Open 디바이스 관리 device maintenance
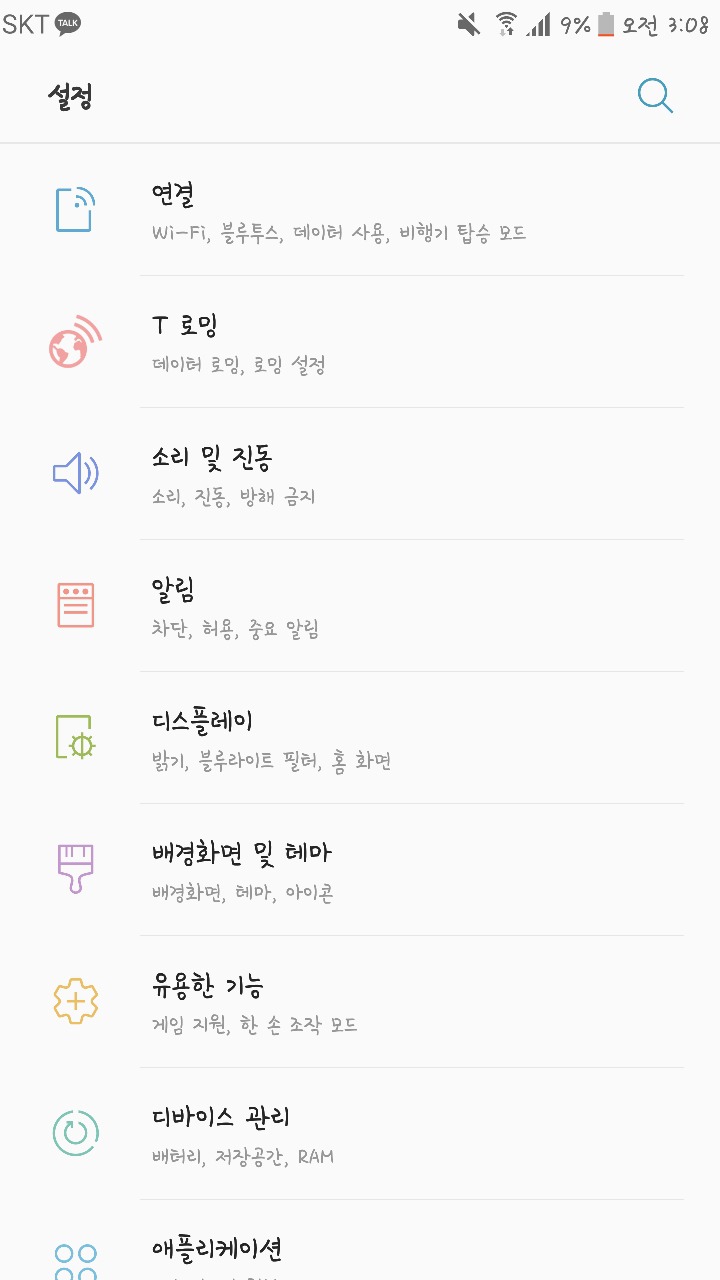The image size is (720, 1280). click(x=360, y=1134)
